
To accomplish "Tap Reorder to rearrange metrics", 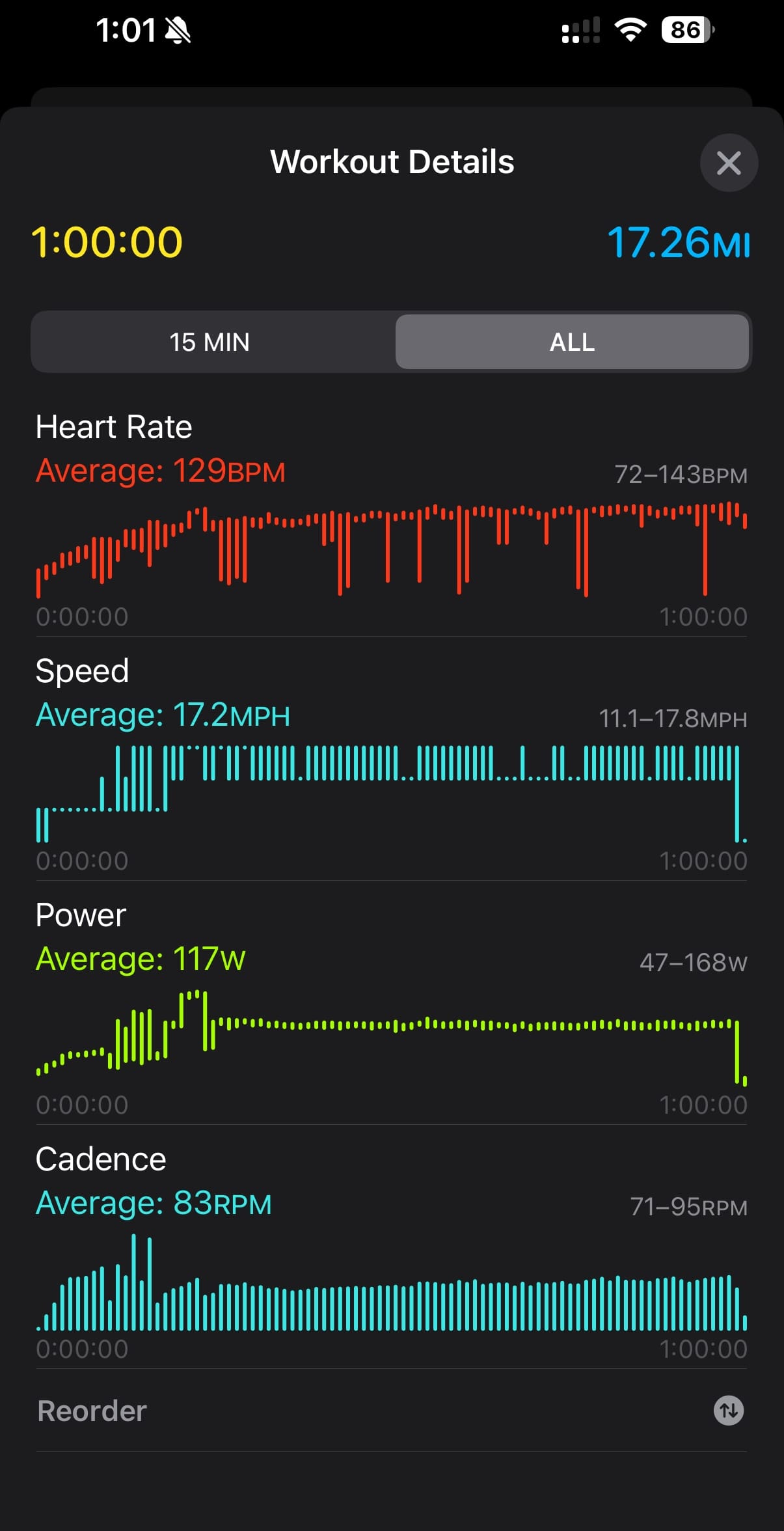I will click(x=92, y=1411).
